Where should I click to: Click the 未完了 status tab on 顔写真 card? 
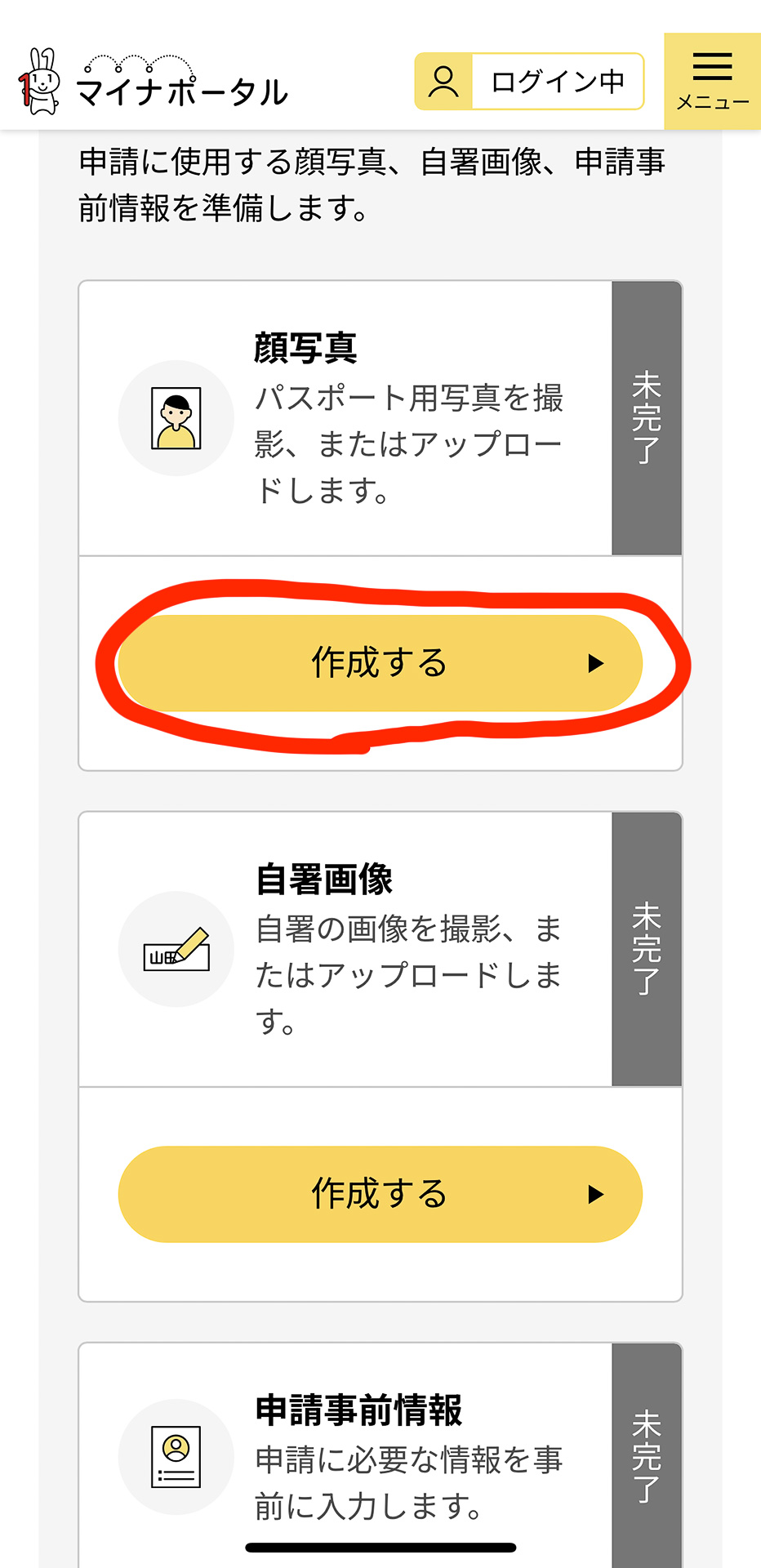(x=644, y=418)
